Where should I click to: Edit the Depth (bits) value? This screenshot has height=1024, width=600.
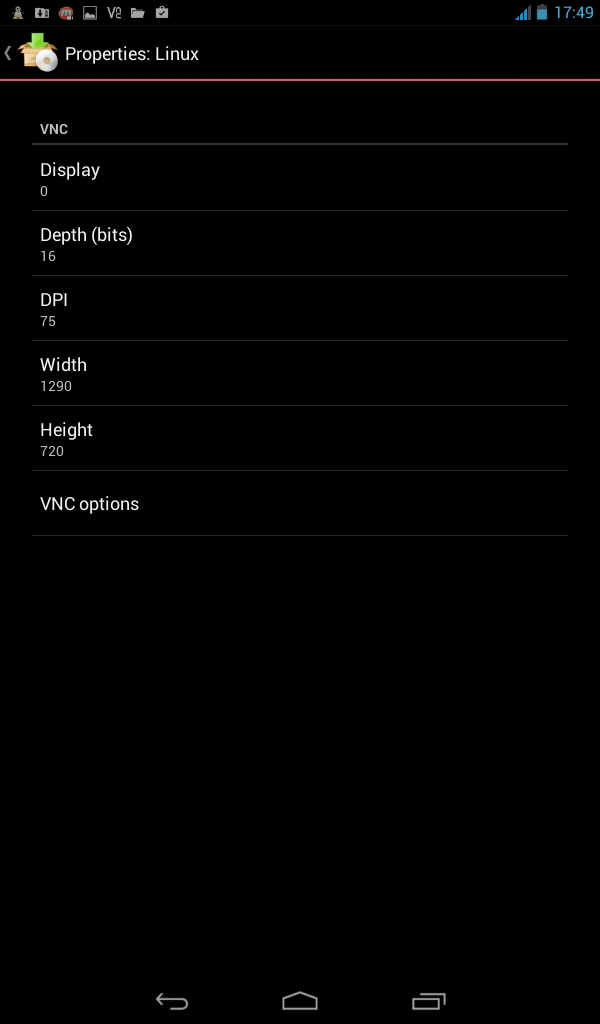point(300,243)
